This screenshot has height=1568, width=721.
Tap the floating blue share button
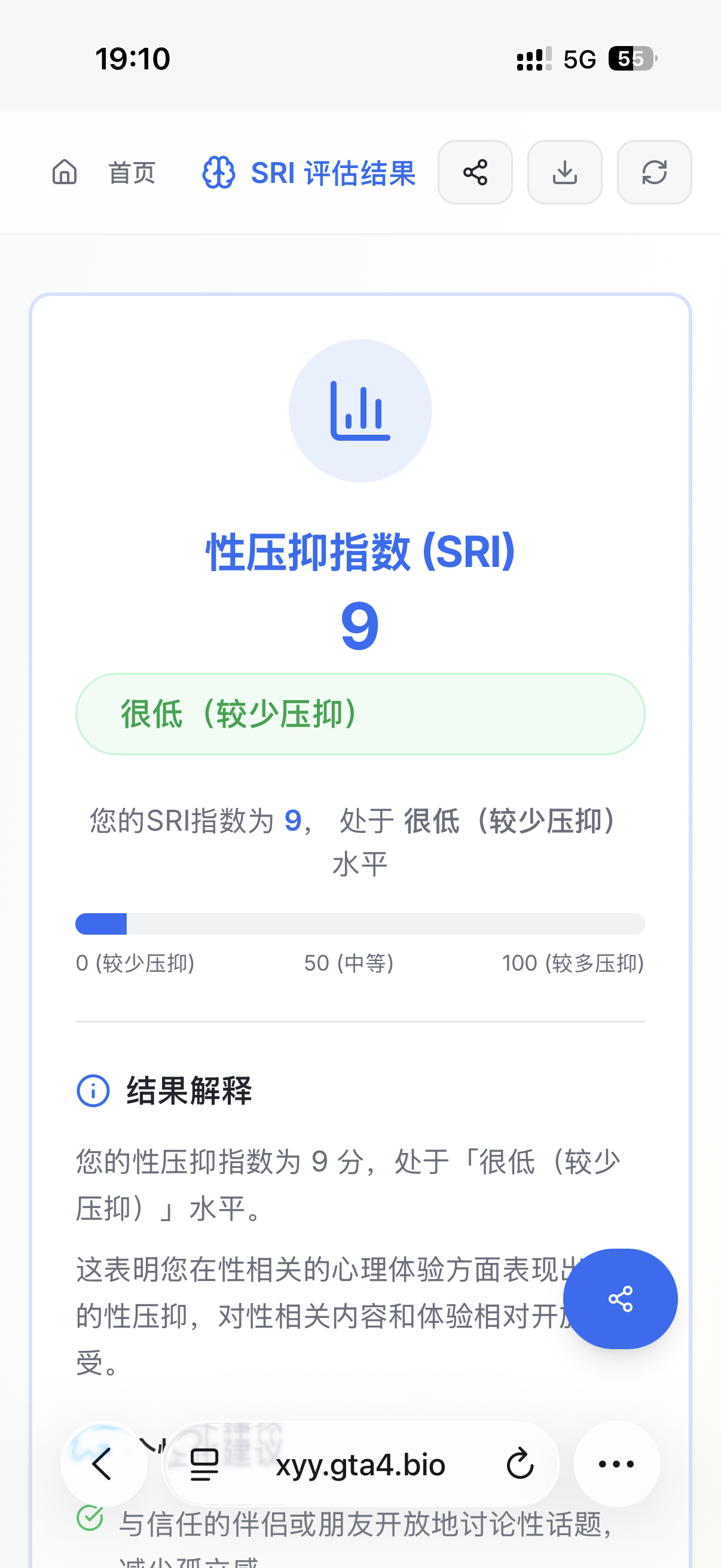point(620,1298)
